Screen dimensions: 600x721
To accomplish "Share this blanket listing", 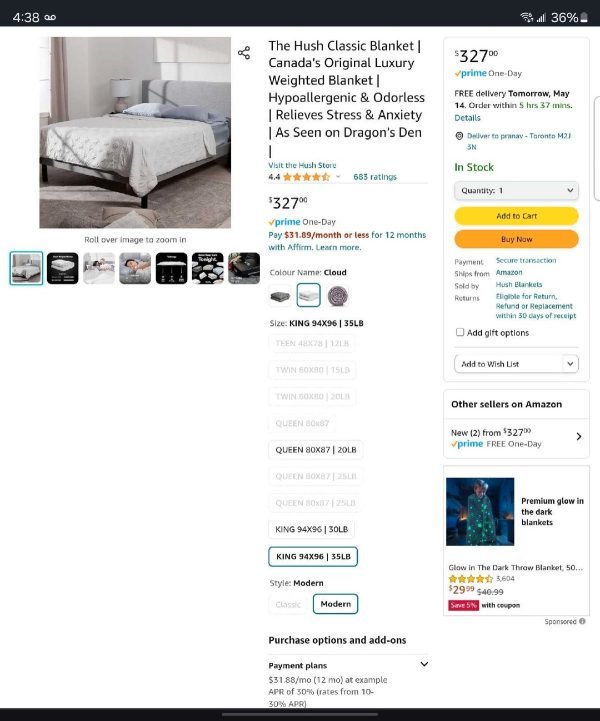I will pos(243,52).
